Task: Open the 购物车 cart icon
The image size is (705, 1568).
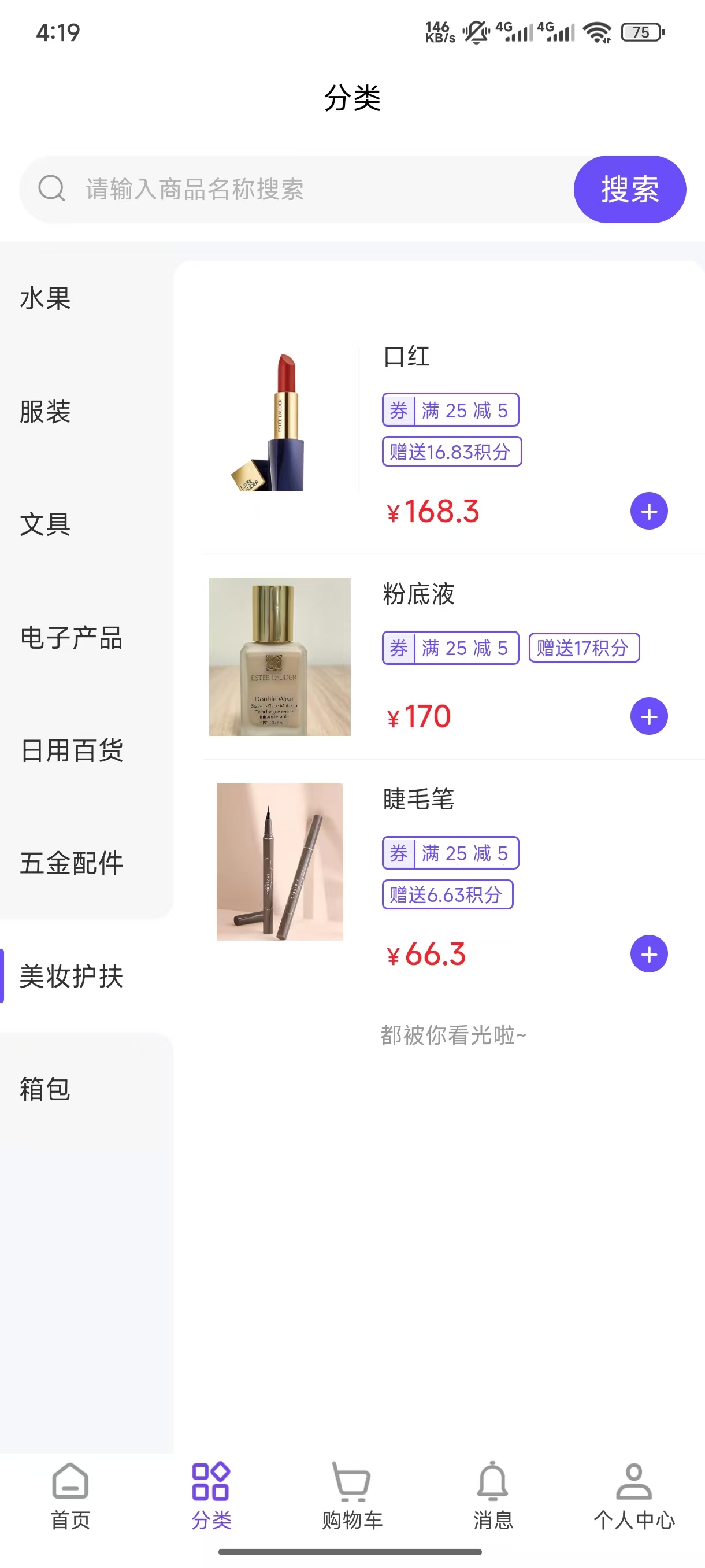Action: click(x=351, y=1497)
